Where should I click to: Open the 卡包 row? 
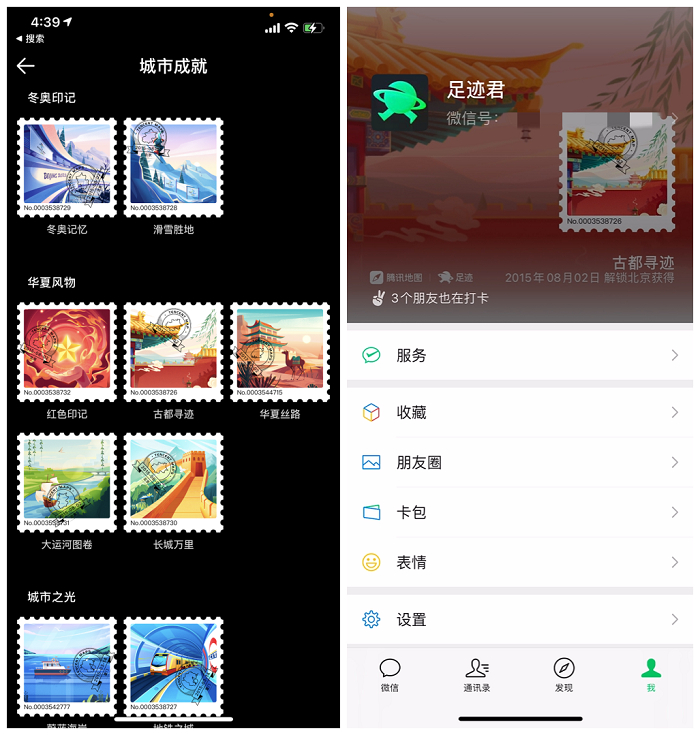pos(520,512)
